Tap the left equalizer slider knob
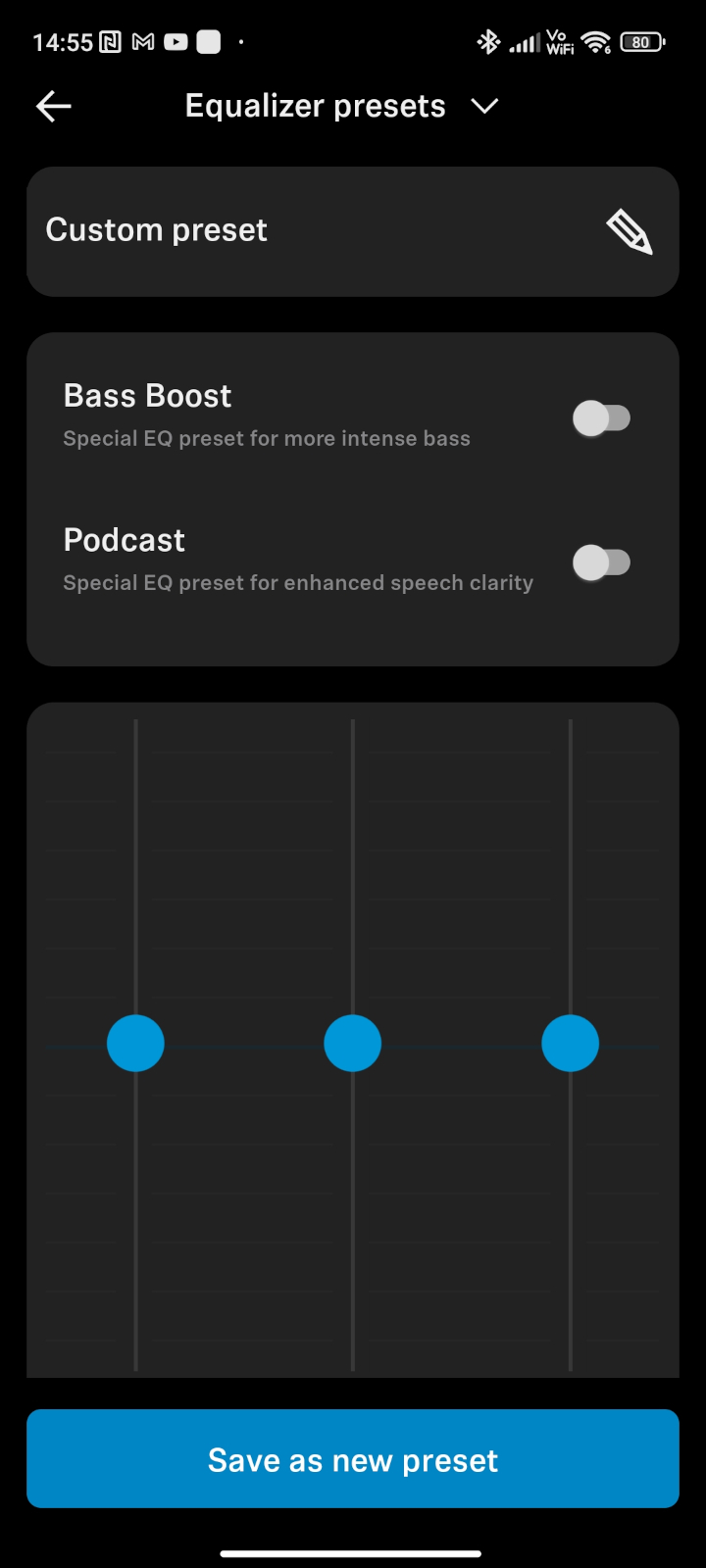The height and width of the screenshot is (1568, 706). point(135,1043)
